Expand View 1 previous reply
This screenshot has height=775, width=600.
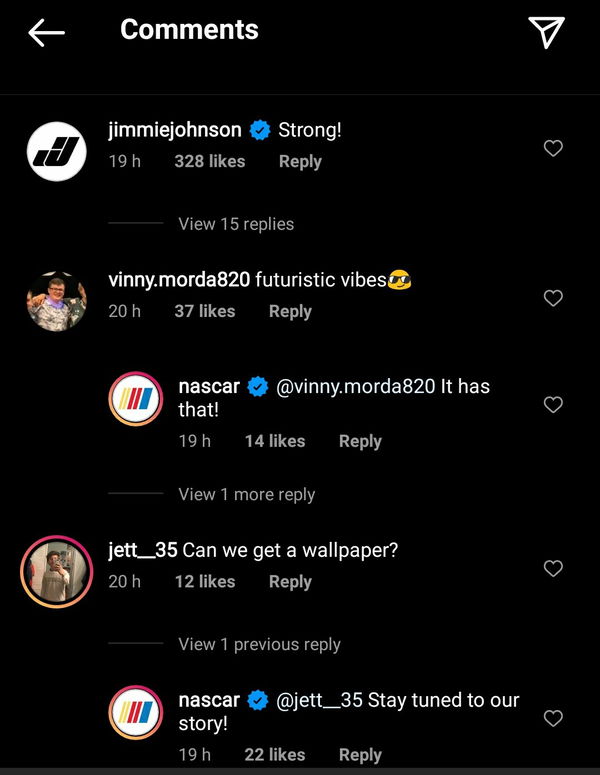coord(259,644)
